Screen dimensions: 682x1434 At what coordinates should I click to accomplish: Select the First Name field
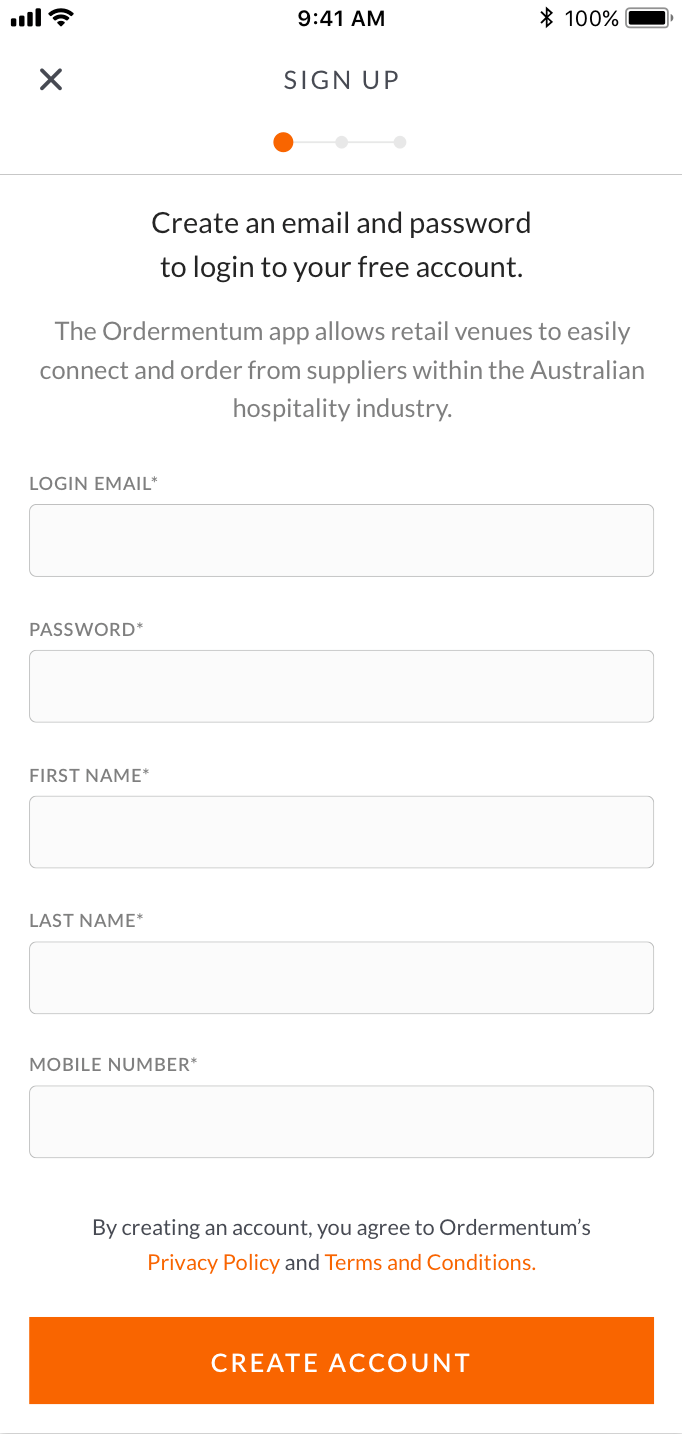click(x=341, y=832)
